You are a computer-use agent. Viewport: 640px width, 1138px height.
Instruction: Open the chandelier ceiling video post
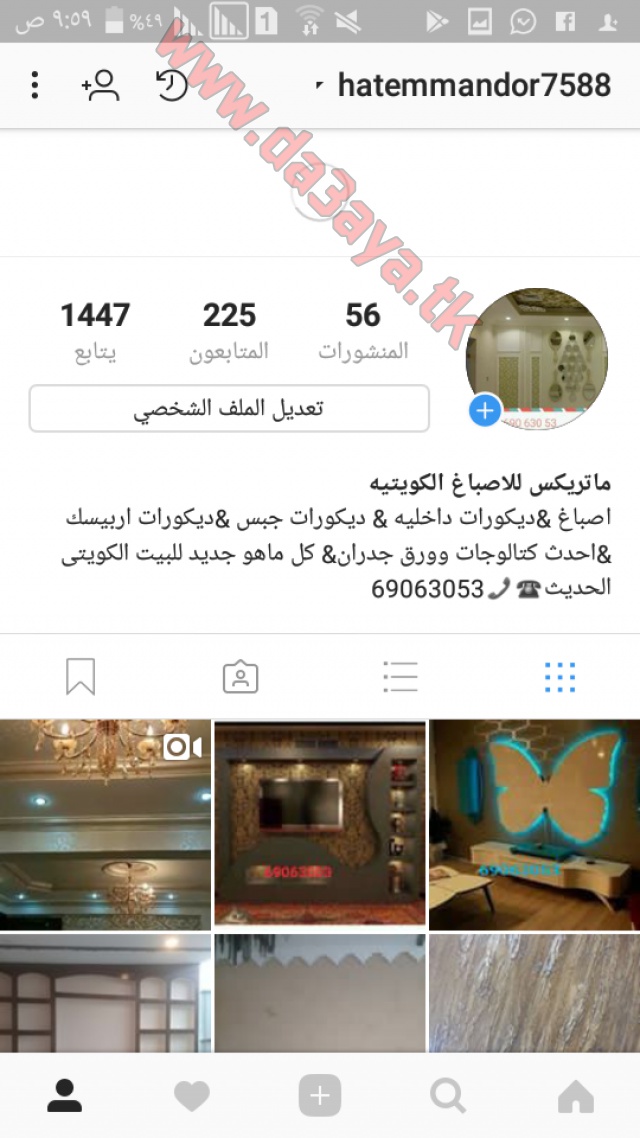click(x=105, y=824)
